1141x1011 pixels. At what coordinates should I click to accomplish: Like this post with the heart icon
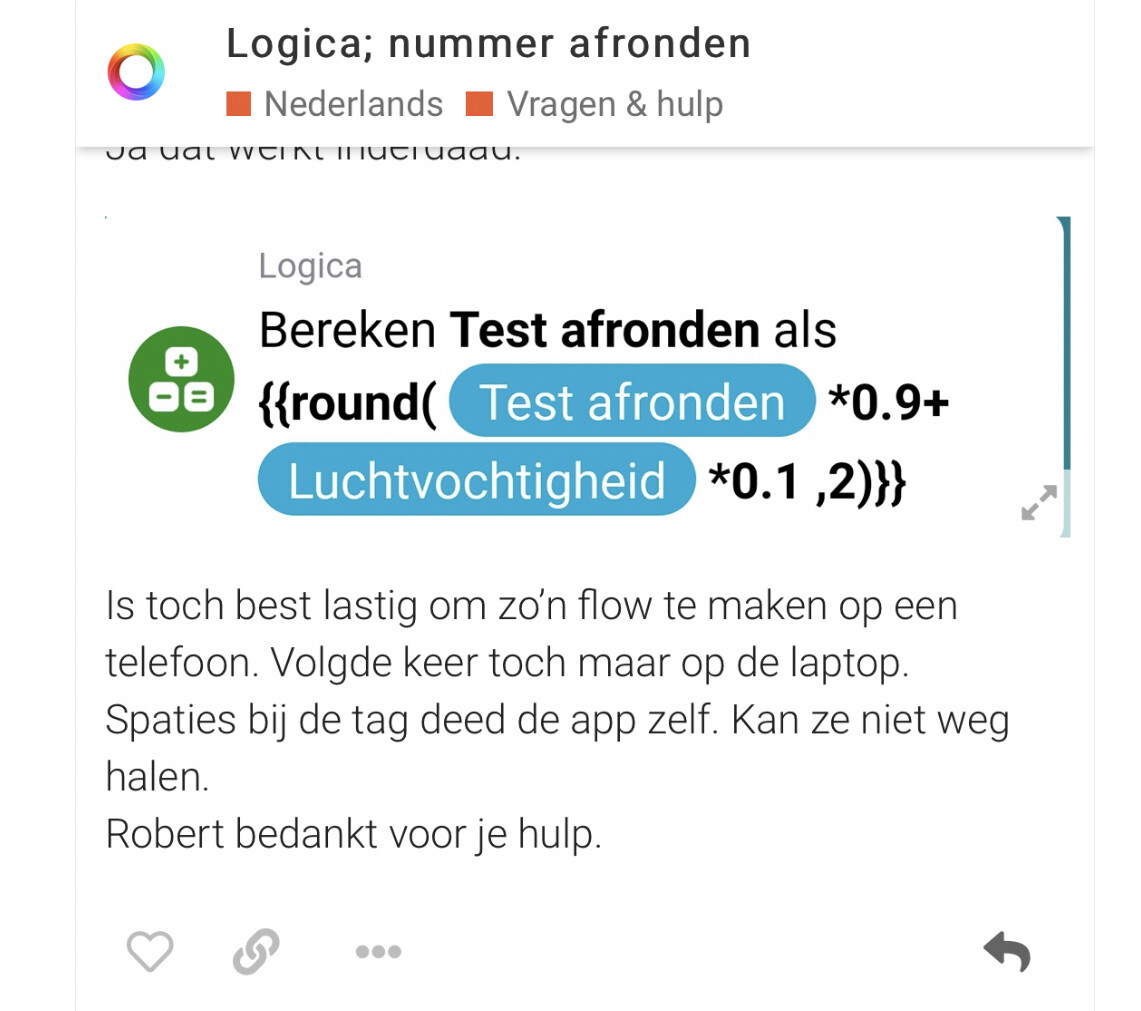click(150, 951)
